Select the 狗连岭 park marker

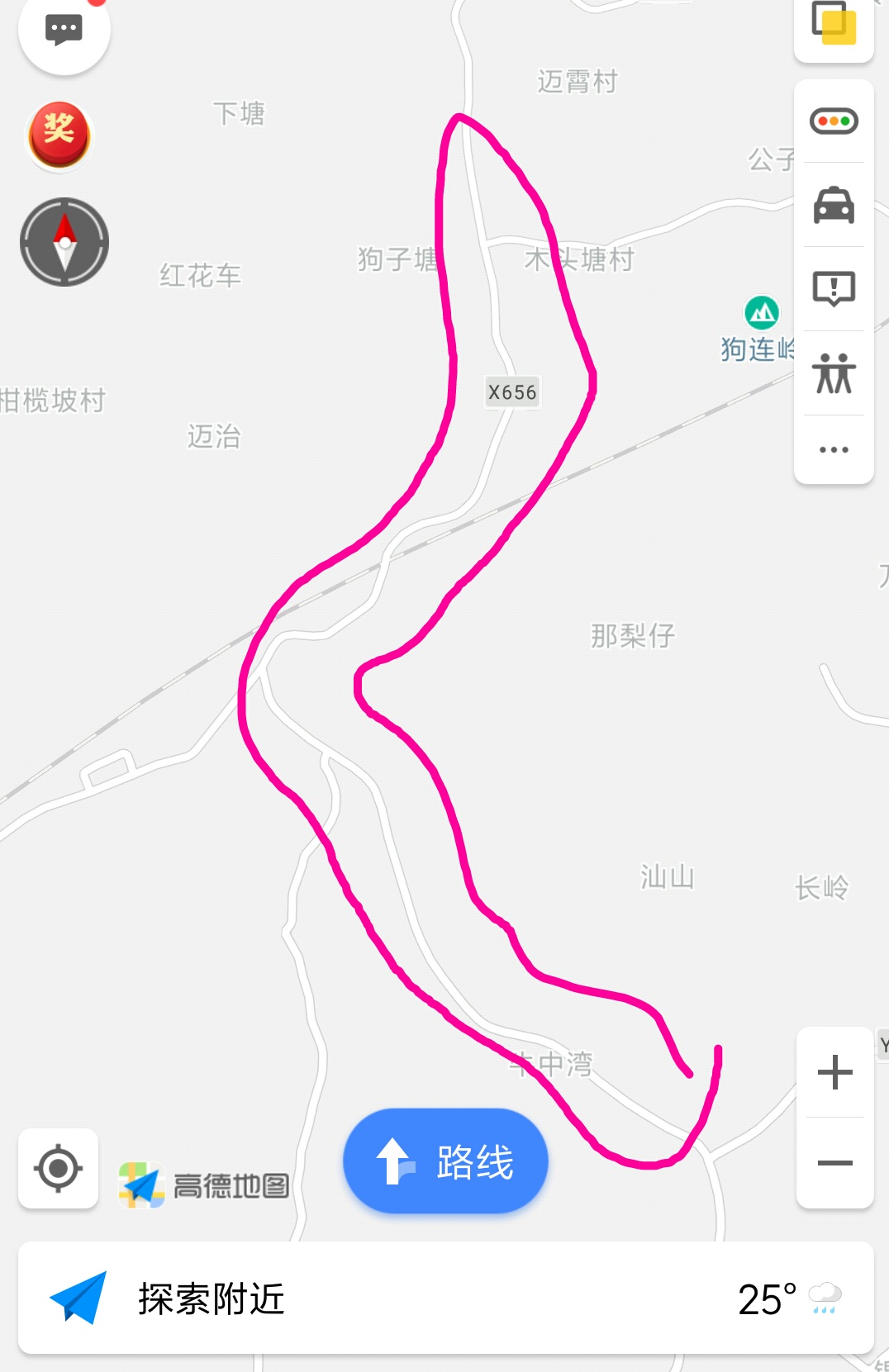(761, 313)
